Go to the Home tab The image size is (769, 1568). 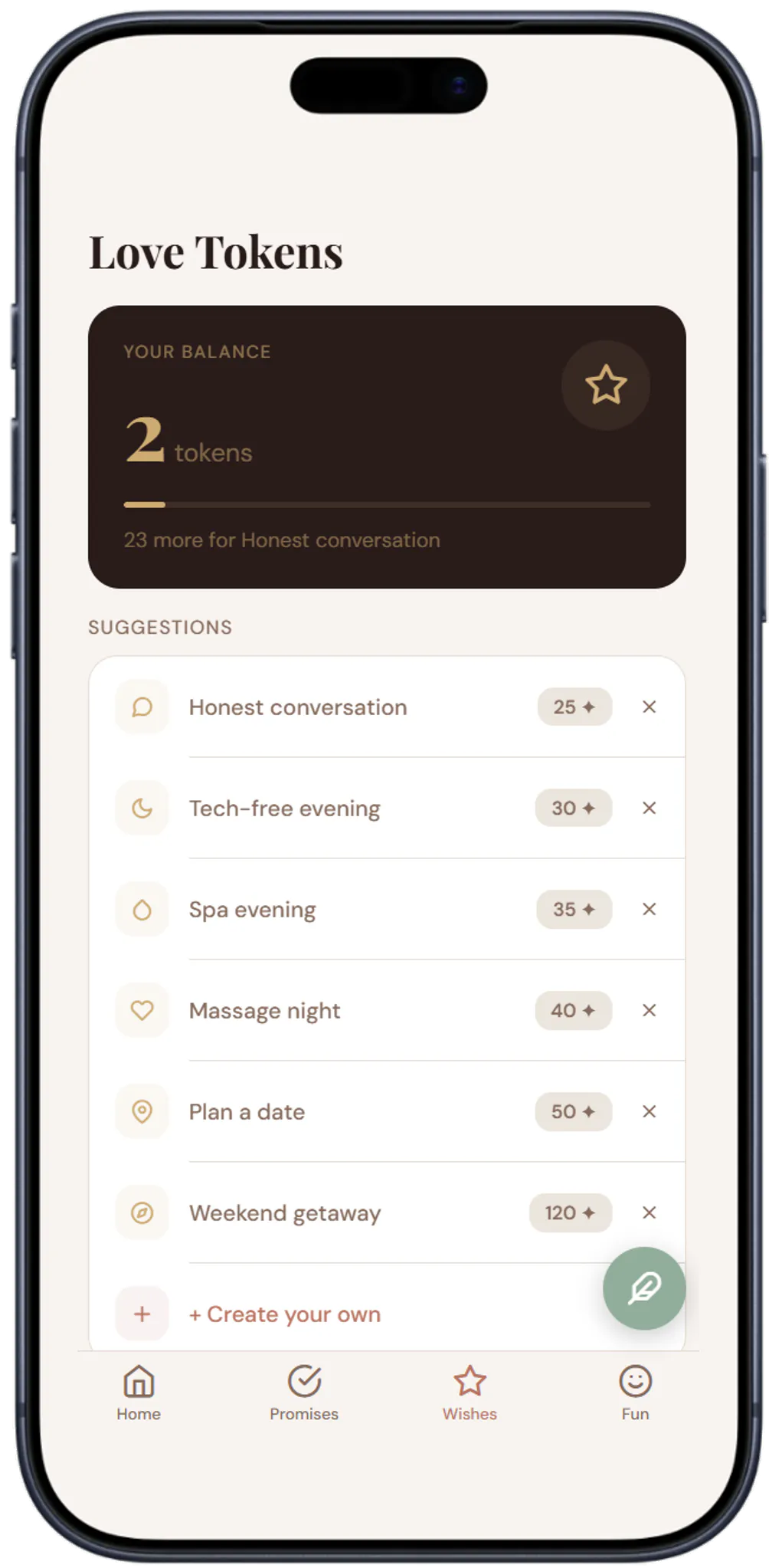pyautogui.click(x=139, y=1393)
